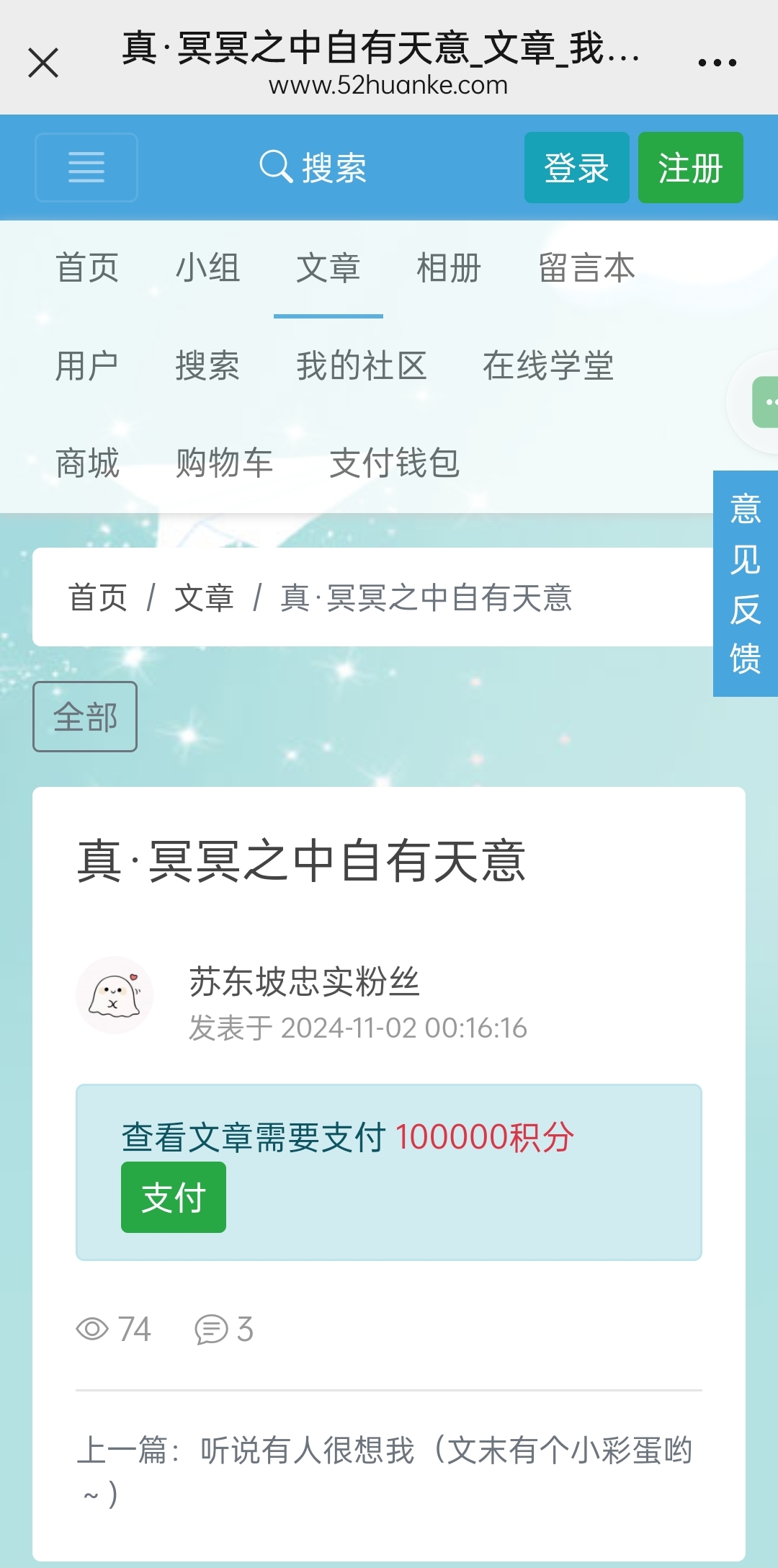Screen dimensions: 778x1568
Task: Tap green 支付 button to pay points
Action: pyautogui.click(x=174, y=1198)
